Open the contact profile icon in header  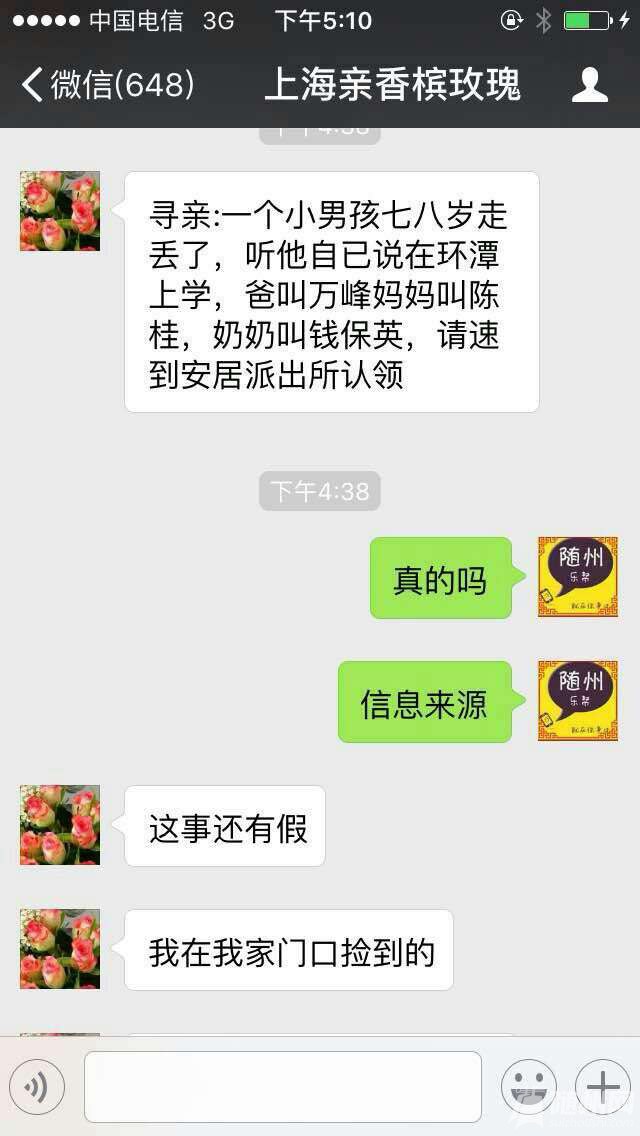point(589,84)
